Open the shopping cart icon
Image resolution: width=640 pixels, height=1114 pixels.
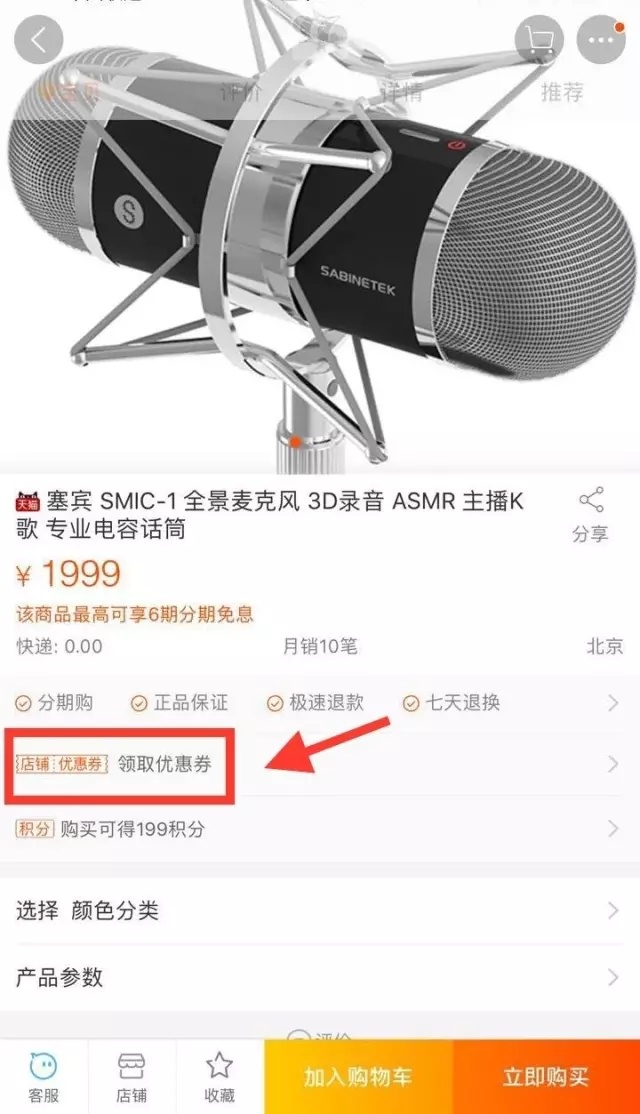point(540,40)
